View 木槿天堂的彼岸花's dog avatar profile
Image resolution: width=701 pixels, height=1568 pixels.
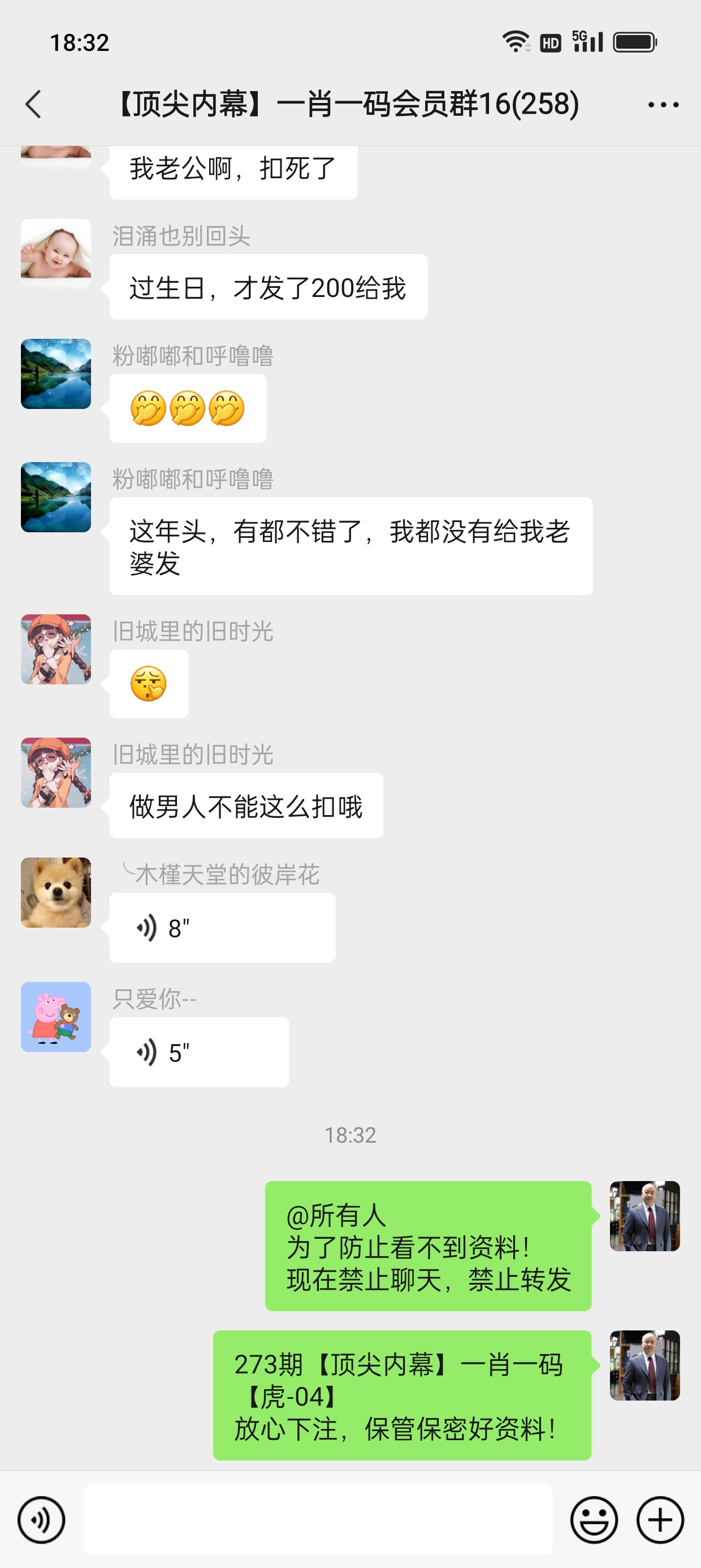click(x=56, y=893)
